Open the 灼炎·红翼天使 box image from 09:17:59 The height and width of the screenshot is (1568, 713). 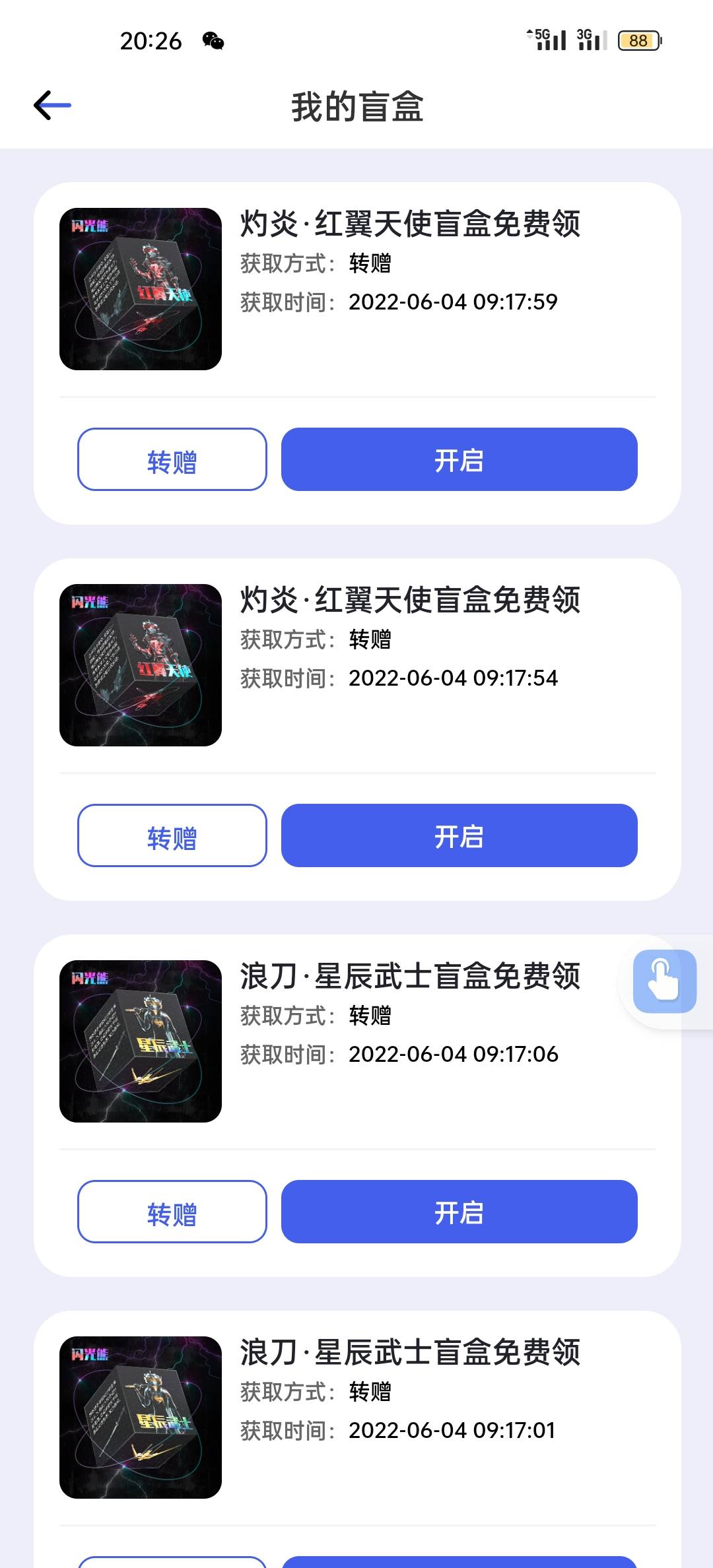click(141, 289)
